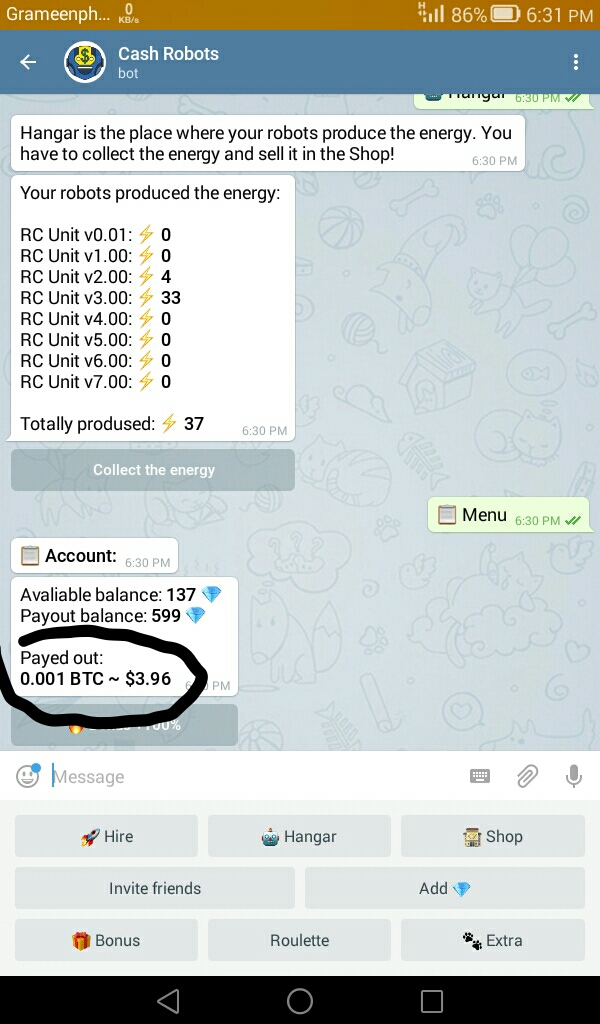600x1024 pixels.
Task: Go to the system home screen
Action: [299, 1000]
